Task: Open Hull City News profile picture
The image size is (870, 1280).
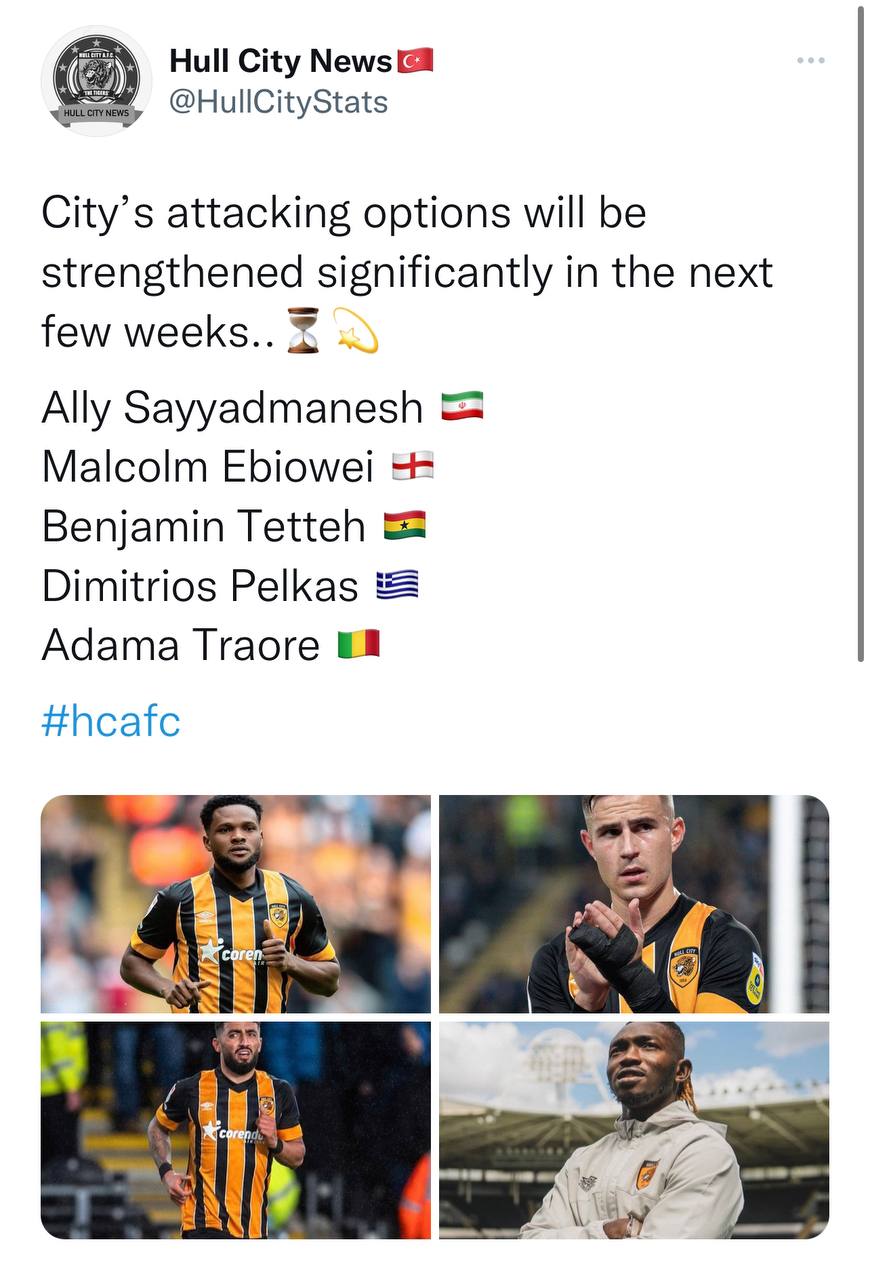Action: [96, 81]
